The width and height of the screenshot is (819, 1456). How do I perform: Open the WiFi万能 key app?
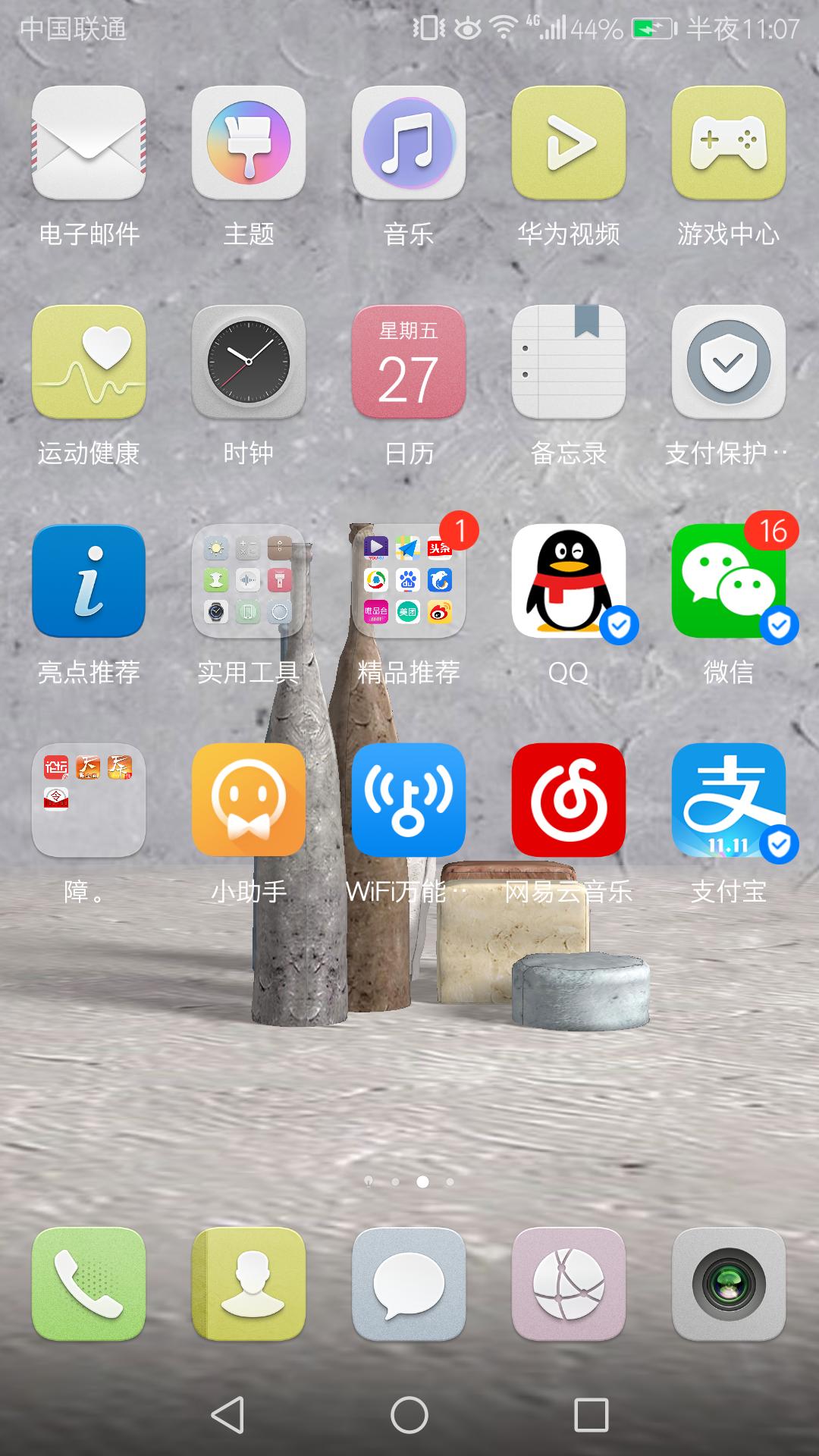point(409,800)
